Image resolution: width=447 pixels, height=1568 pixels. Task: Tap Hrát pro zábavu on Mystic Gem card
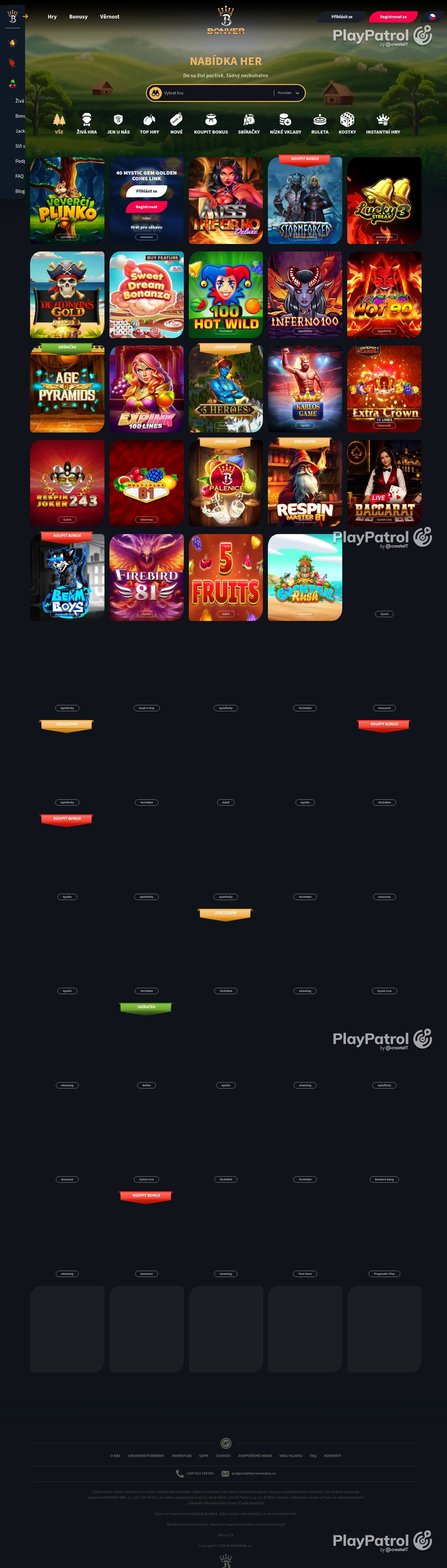pyautogui.click(x=146, y=227)
